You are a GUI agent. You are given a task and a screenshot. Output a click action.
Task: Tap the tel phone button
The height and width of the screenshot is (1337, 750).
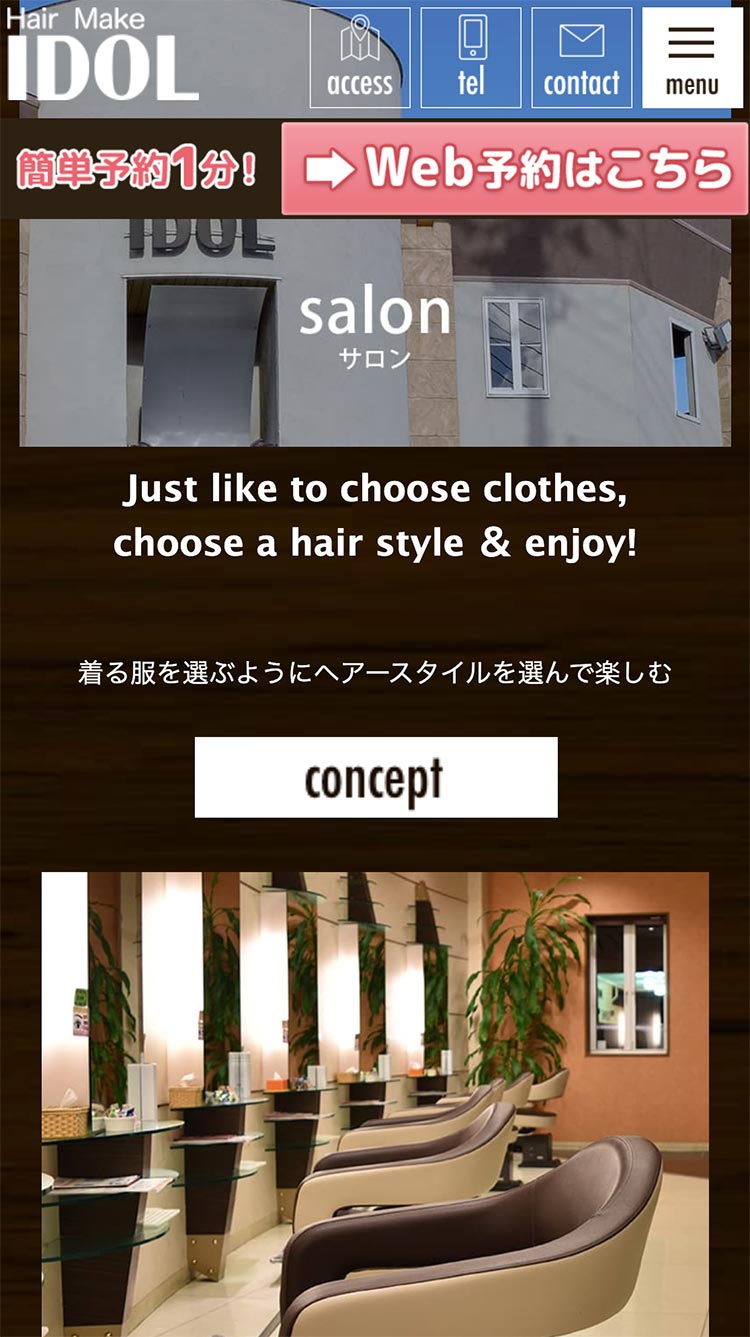[x=471, y=58]
